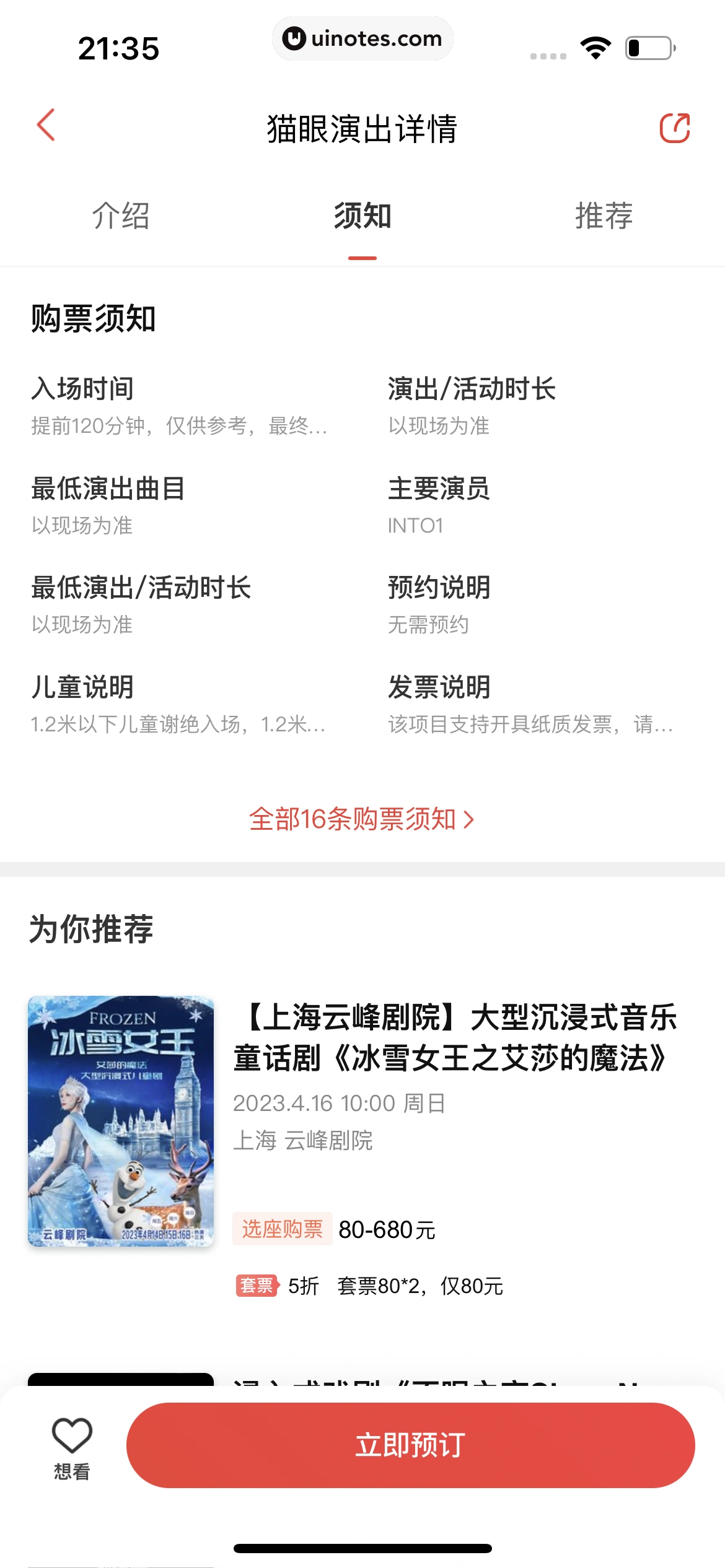The height and width of the screenshot is (1568, 725).
Task: Expand the truncated 儿童说明 text
Action: [178, 725]
